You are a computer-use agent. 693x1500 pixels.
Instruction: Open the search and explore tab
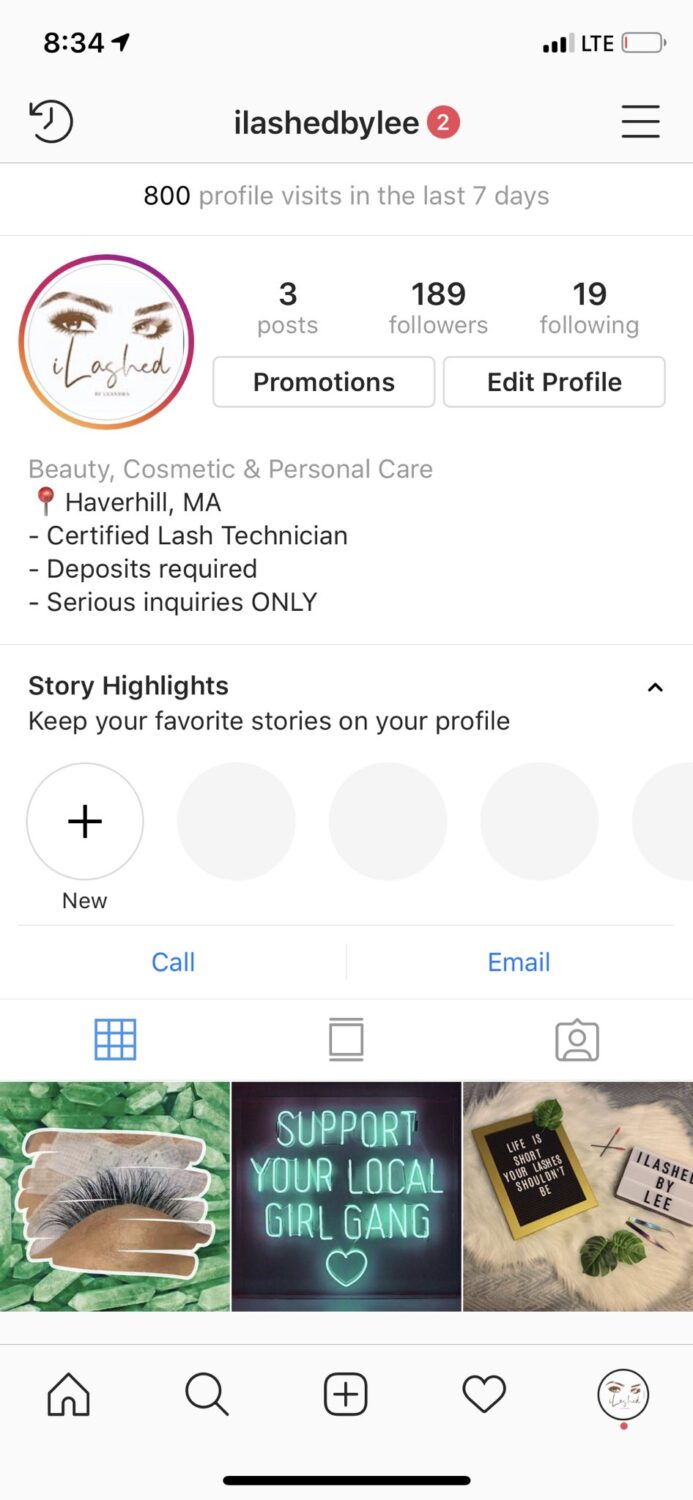click(207, 1394)
